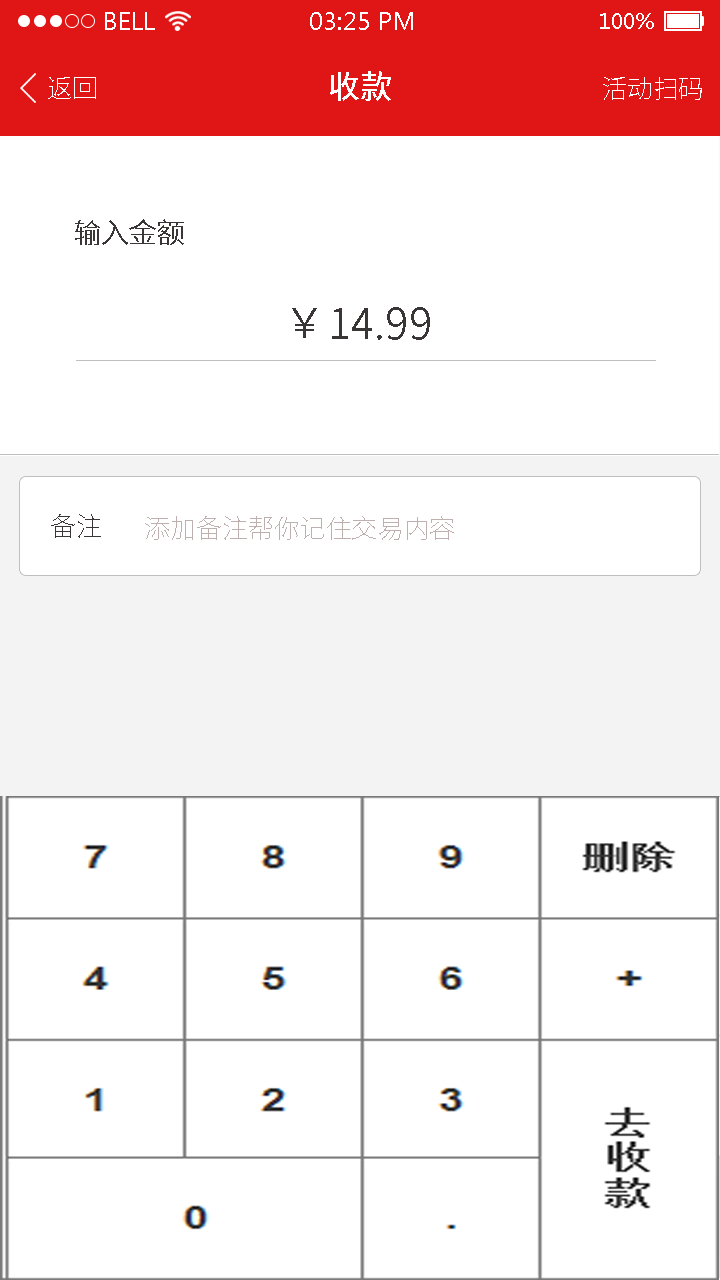Enter digit 6 on the keypad
This screenshot has width=720, height=1280.
point(451,978)
